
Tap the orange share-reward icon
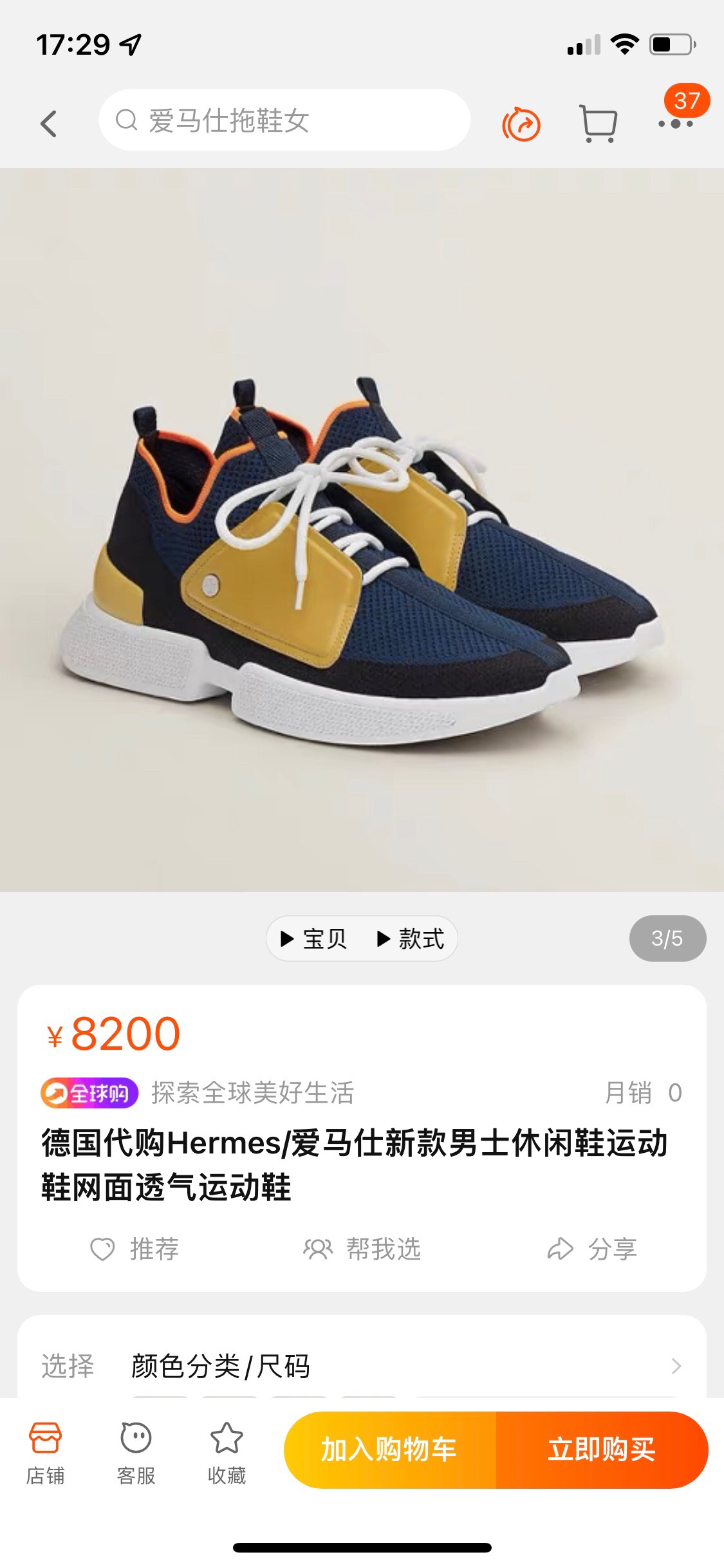pos(521,124)
